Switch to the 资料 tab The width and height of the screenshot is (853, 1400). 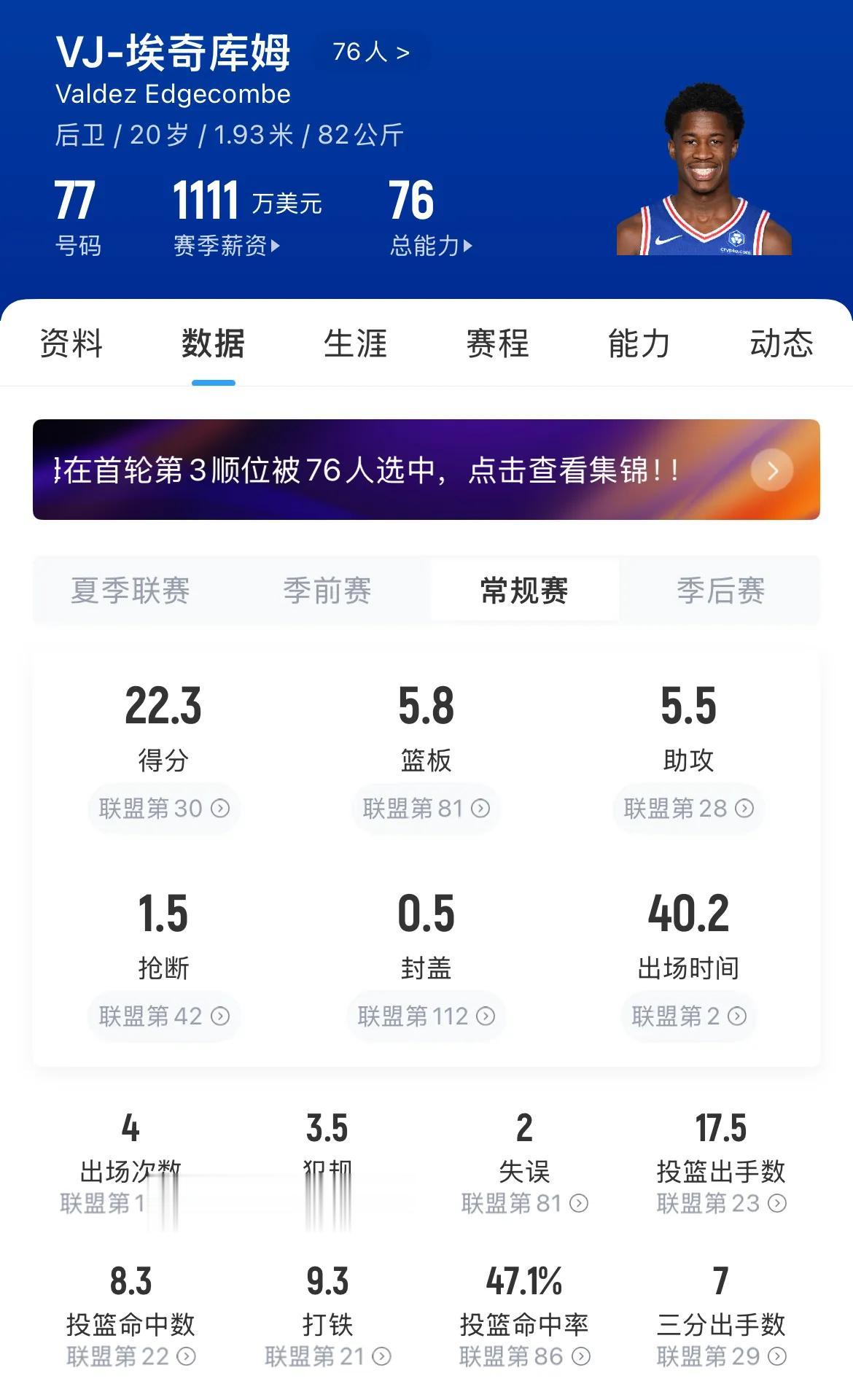(71, 343)
